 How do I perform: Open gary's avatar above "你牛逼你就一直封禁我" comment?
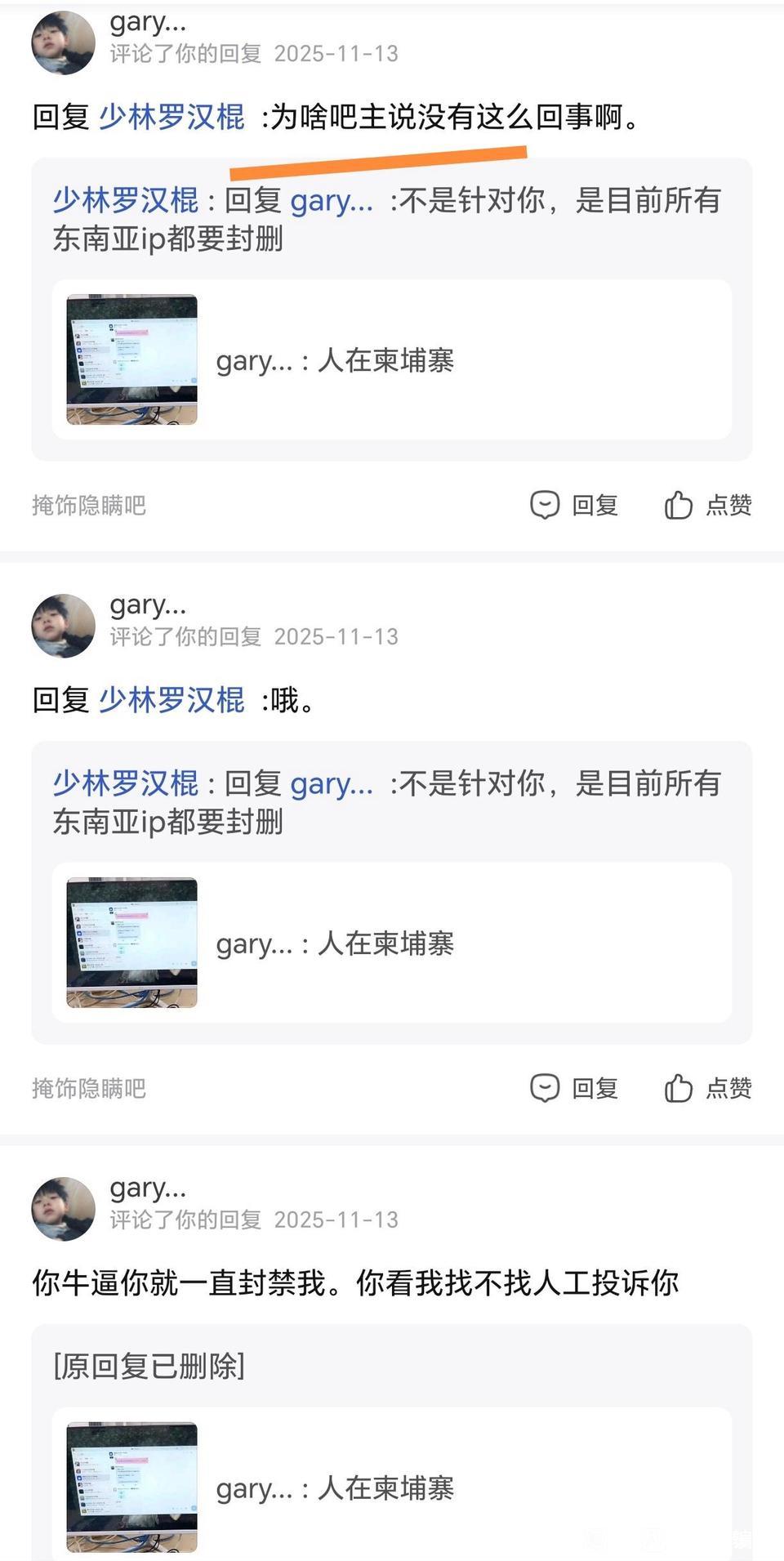63,1209
